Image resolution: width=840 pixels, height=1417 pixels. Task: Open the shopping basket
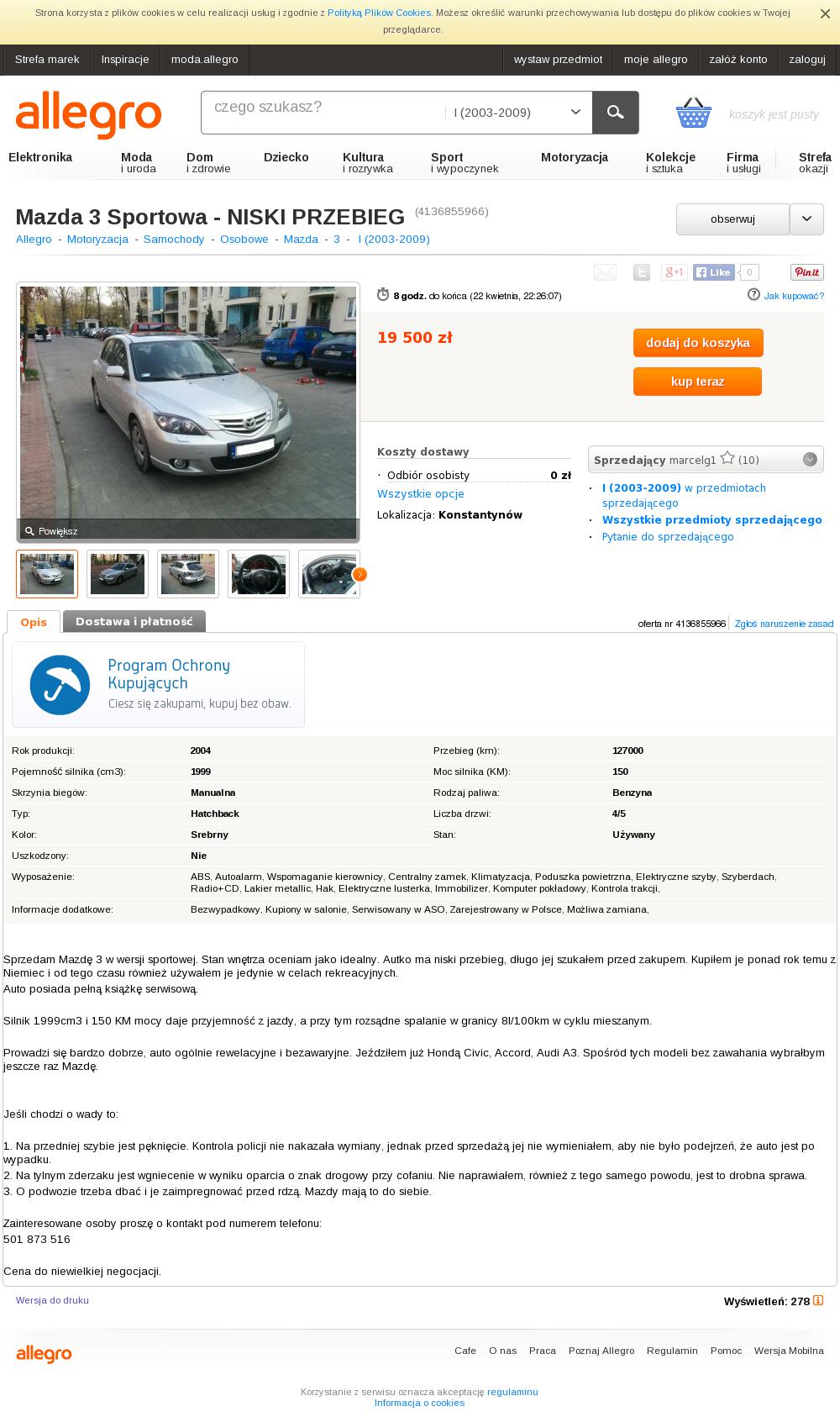click(694, 113)
